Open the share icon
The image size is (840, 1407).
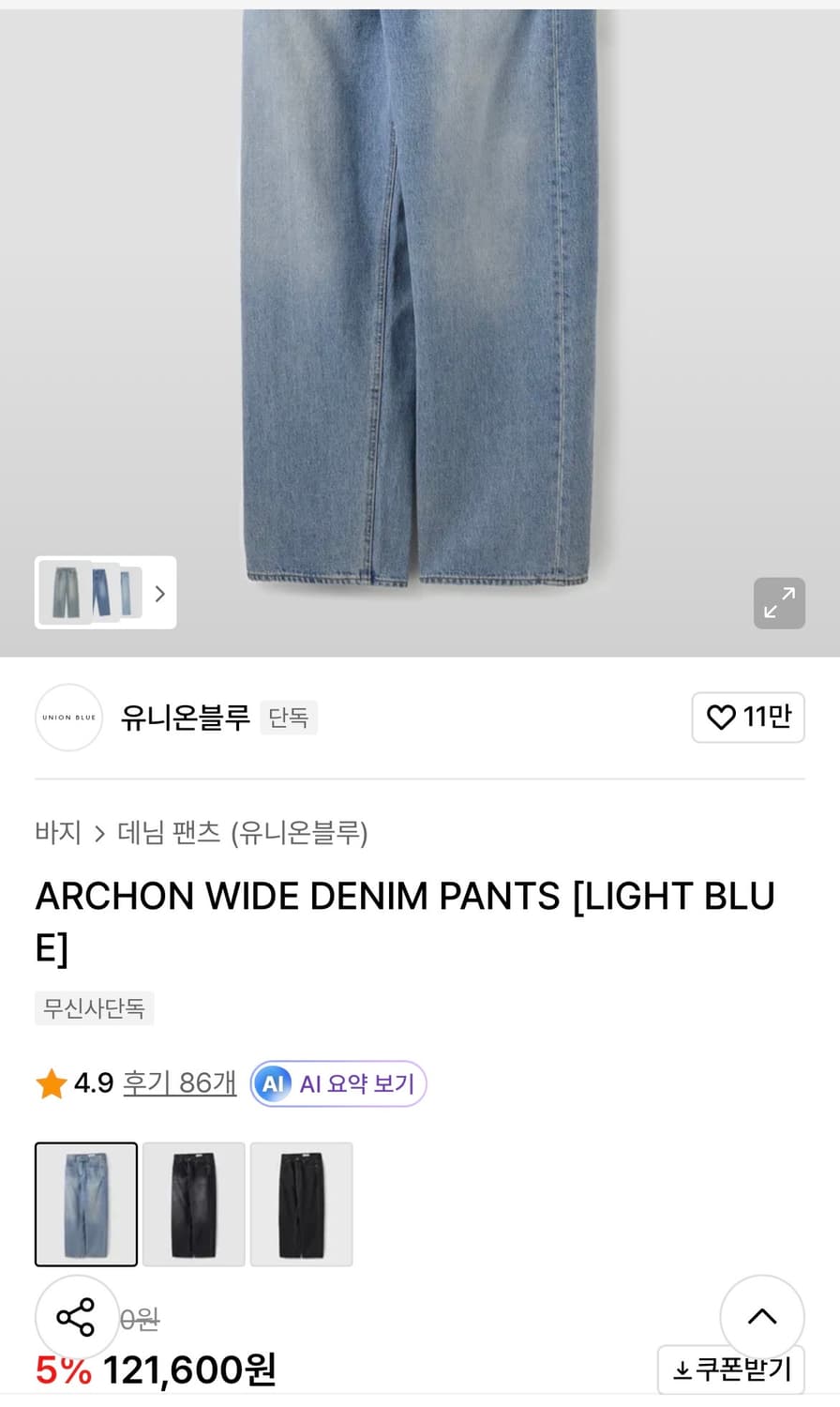pos(77,1318)
